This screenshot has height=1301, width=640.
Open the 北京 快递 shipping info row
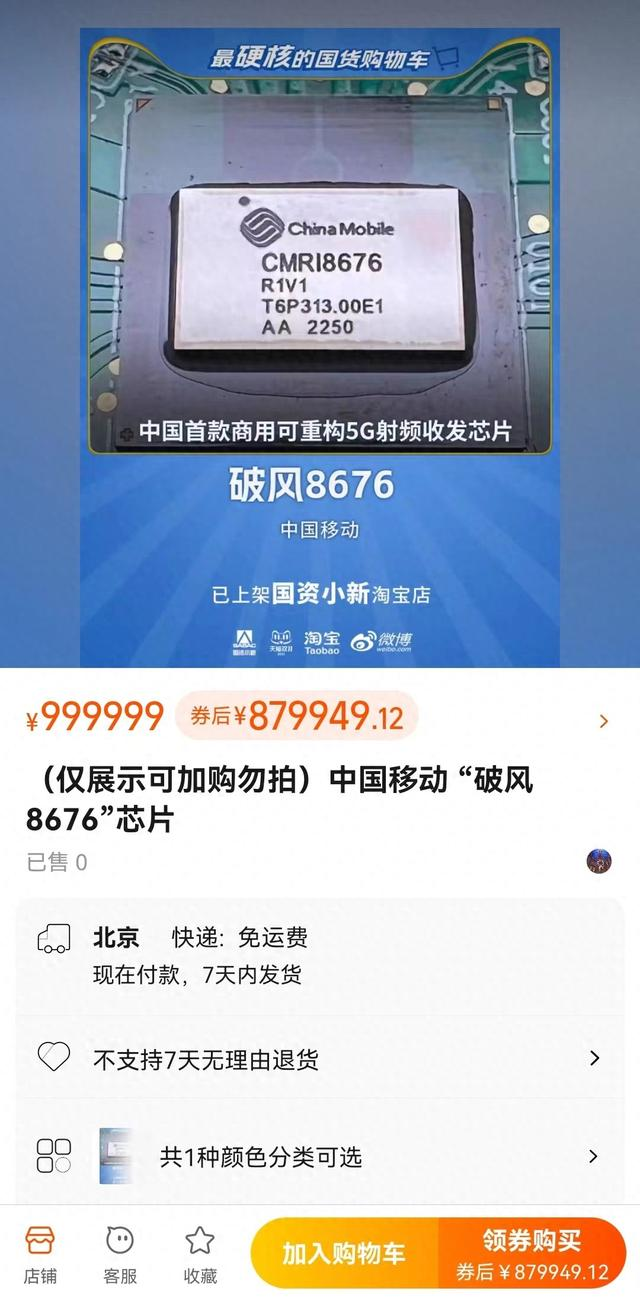point(320,954)
